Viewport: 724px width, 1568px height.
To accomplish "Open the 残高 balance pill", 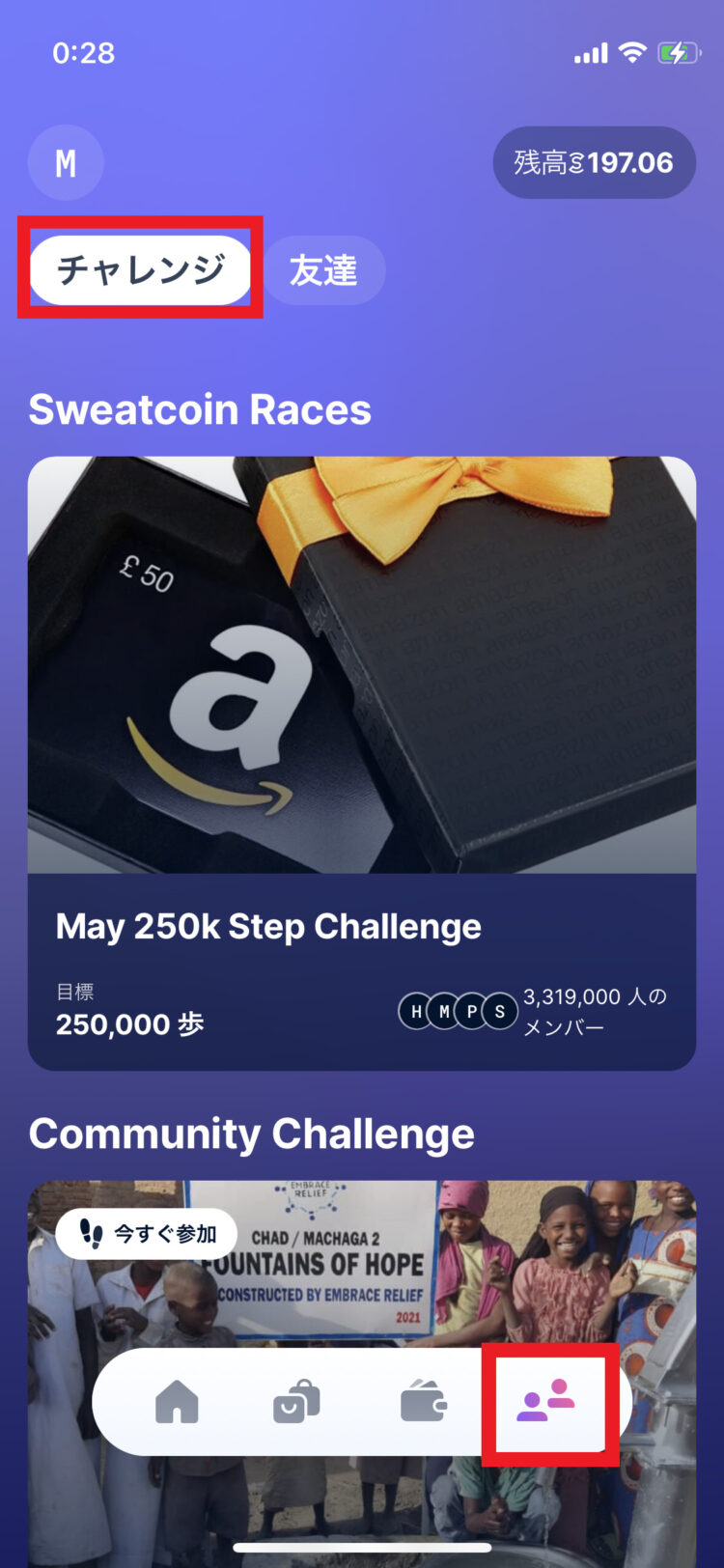I will 594,162.
